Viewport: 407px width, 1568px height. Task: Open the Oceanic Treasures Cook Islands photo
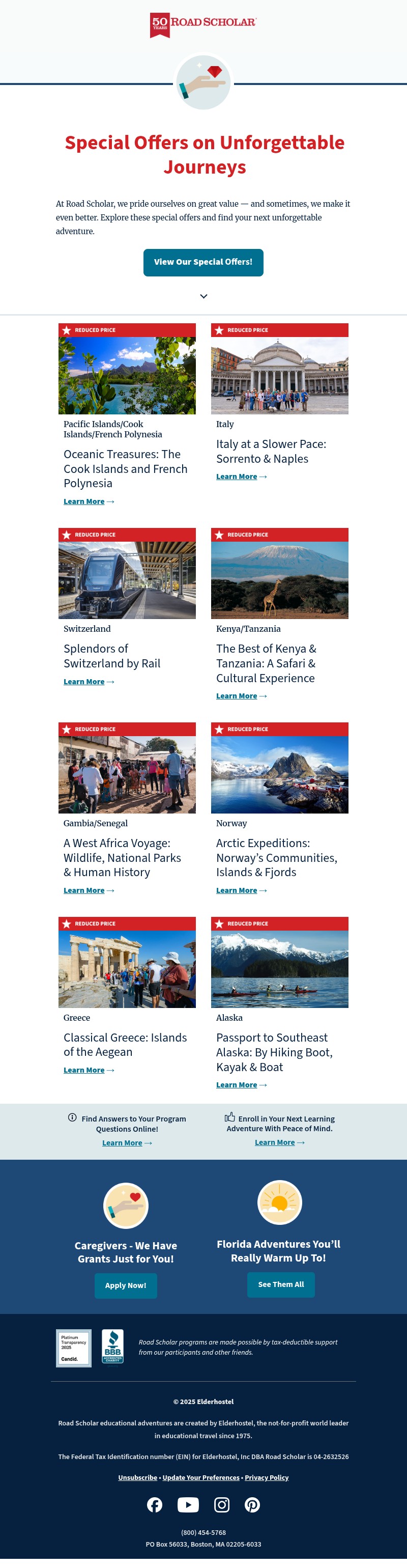coord(127,375)
